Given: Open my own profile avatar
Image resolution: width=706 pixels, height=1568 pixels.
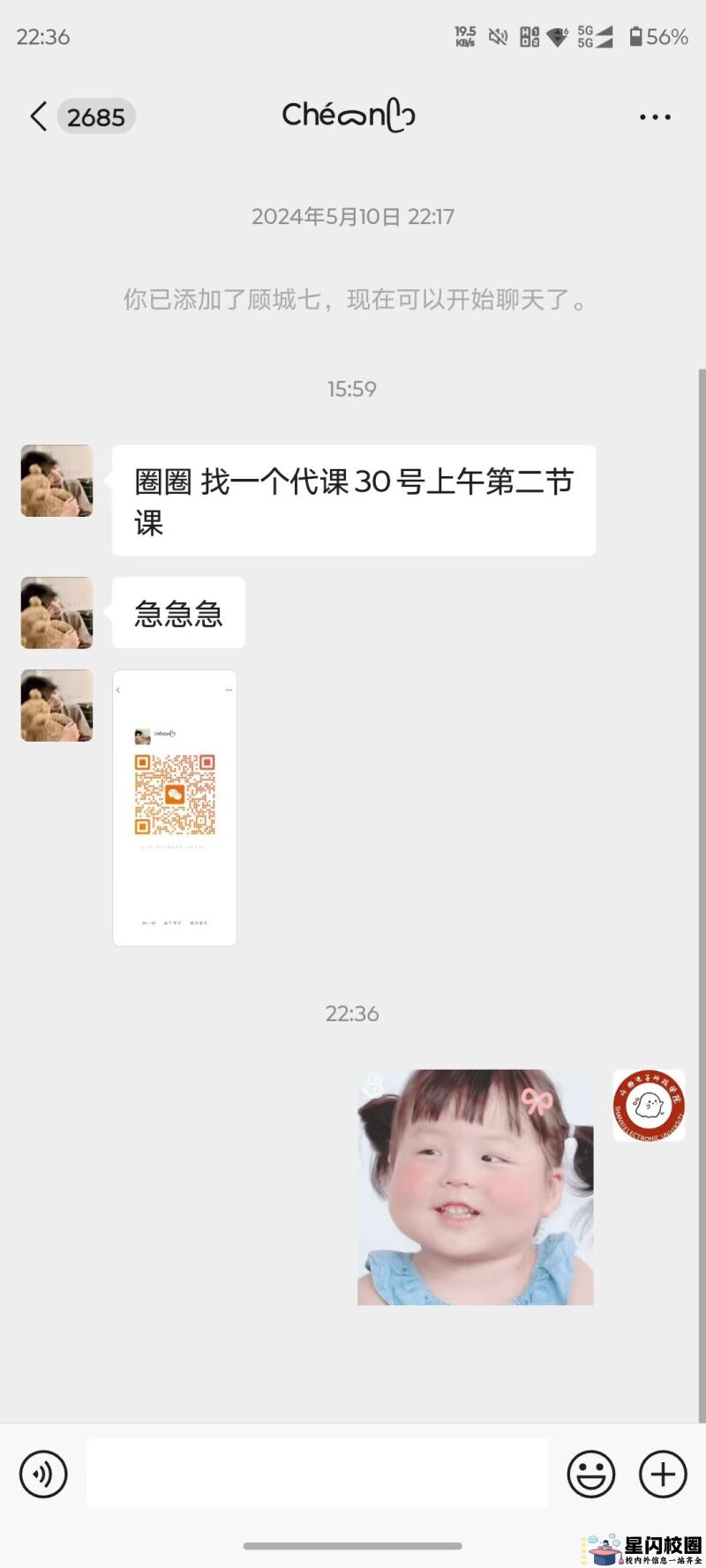Looking at the screenshot, I should [x=649, y=1105].
